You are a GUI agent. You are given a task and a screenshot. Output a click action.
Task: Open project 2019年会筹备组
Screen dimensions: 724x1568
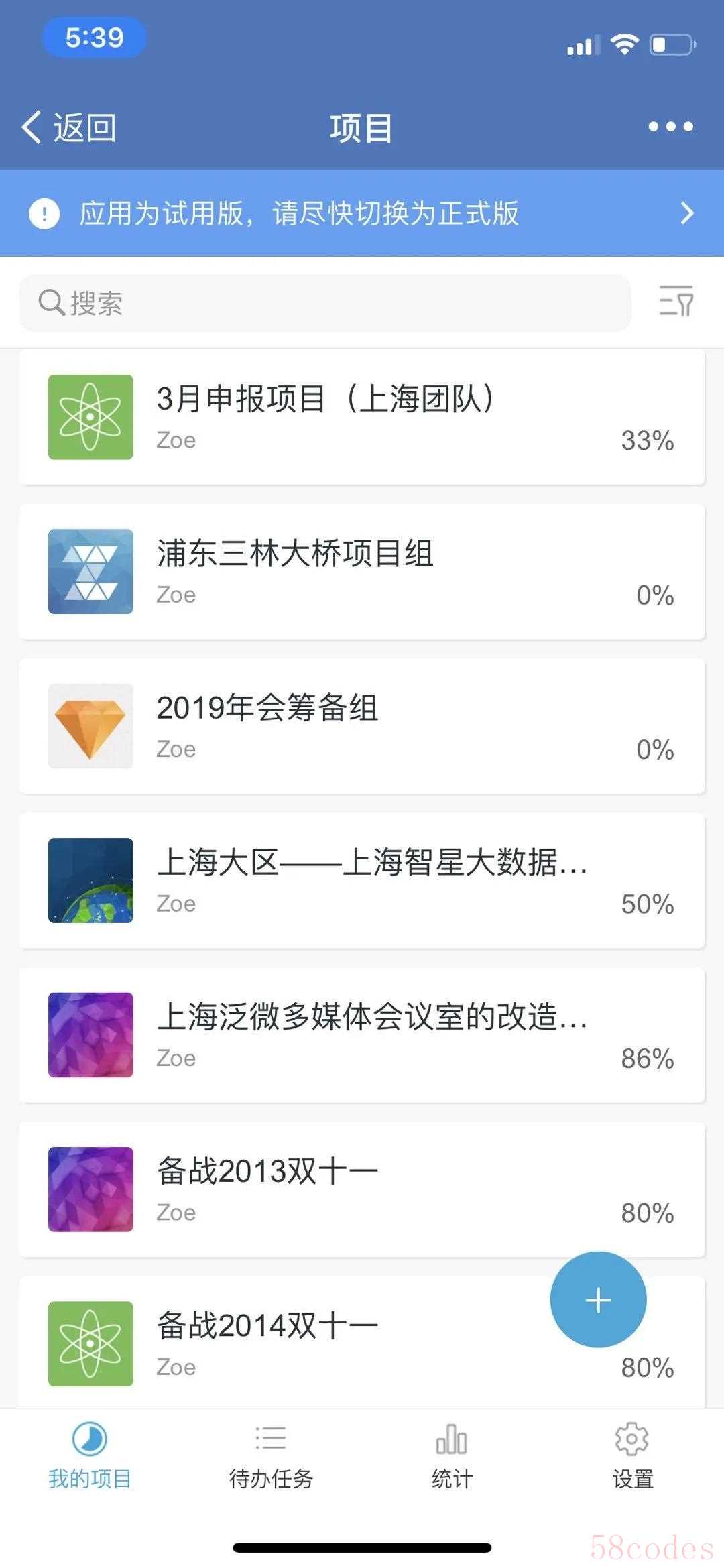click(x=362, y=726)
